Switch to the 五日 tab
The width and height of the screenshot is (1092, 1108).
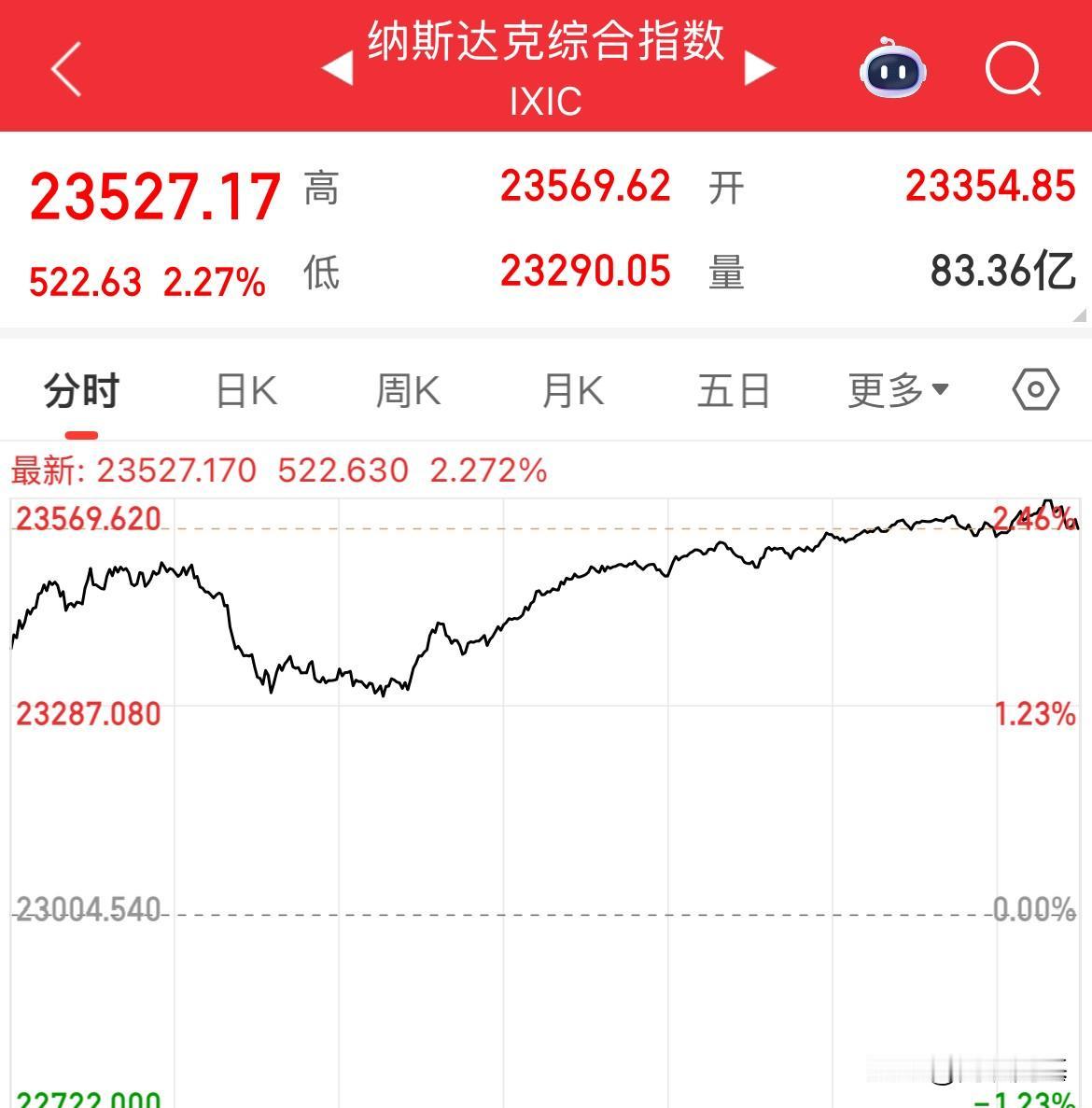point(735,391)
